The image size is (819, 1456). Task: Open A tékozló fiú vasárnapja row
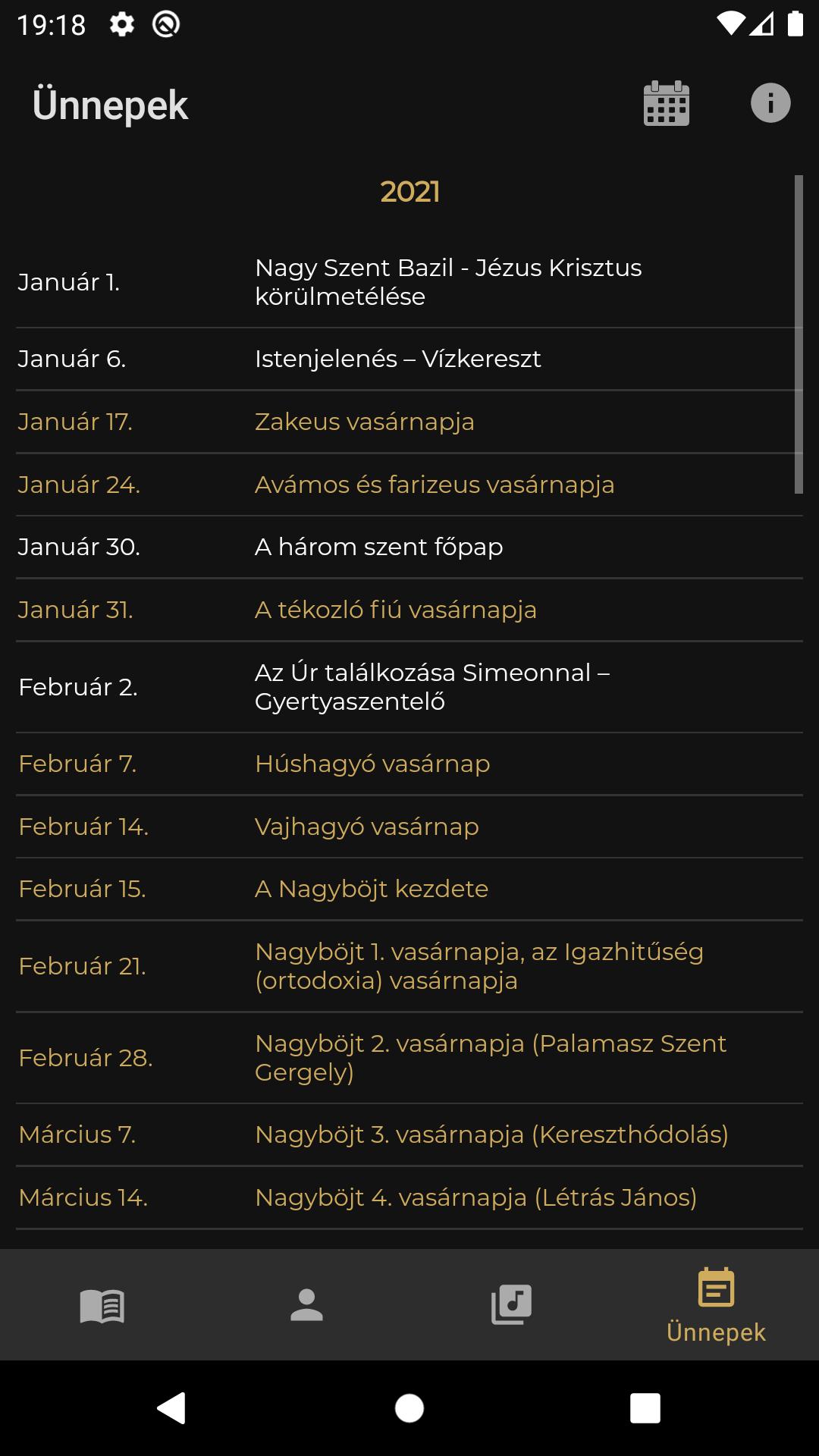pyautogui.click(x=409, y=610)
